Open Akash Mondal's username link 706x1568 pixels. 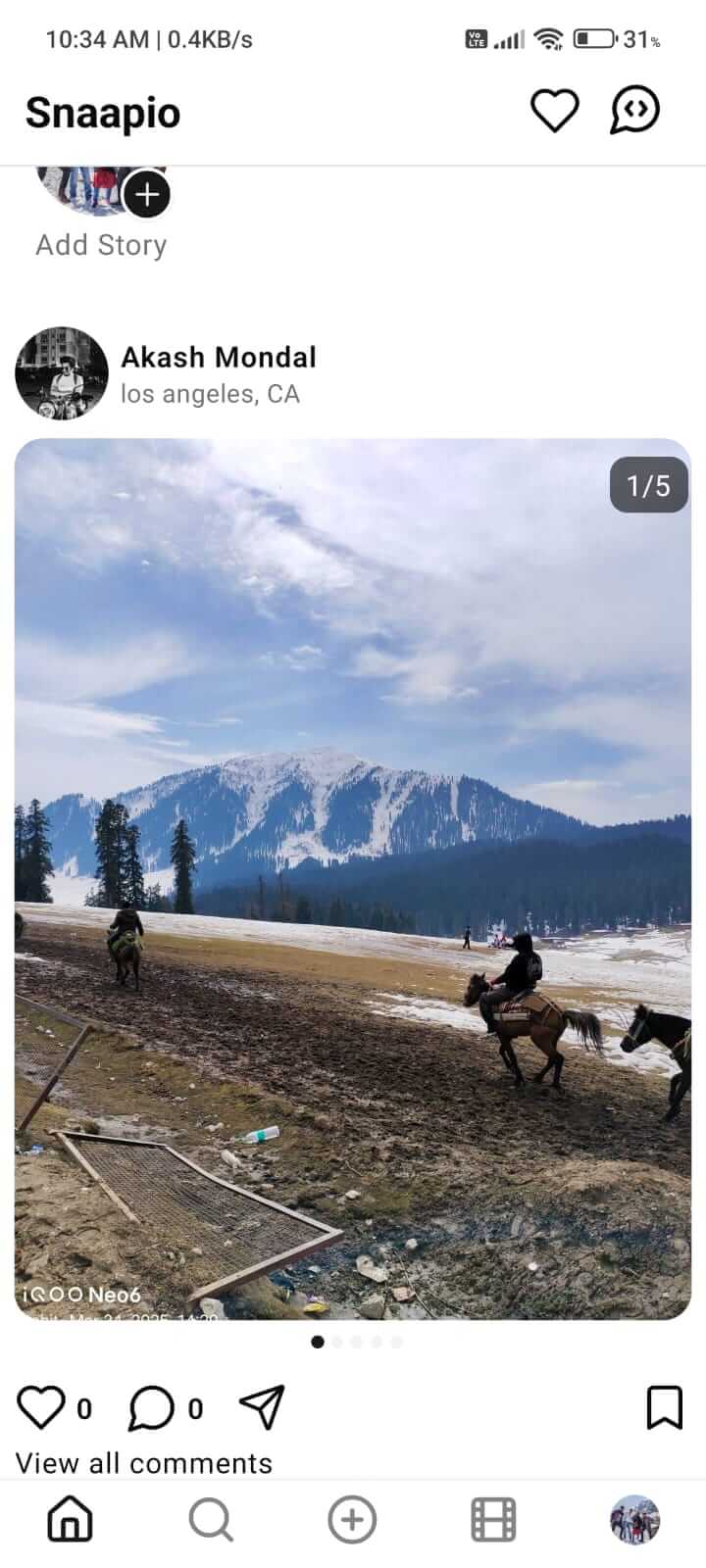coord(218,358)
